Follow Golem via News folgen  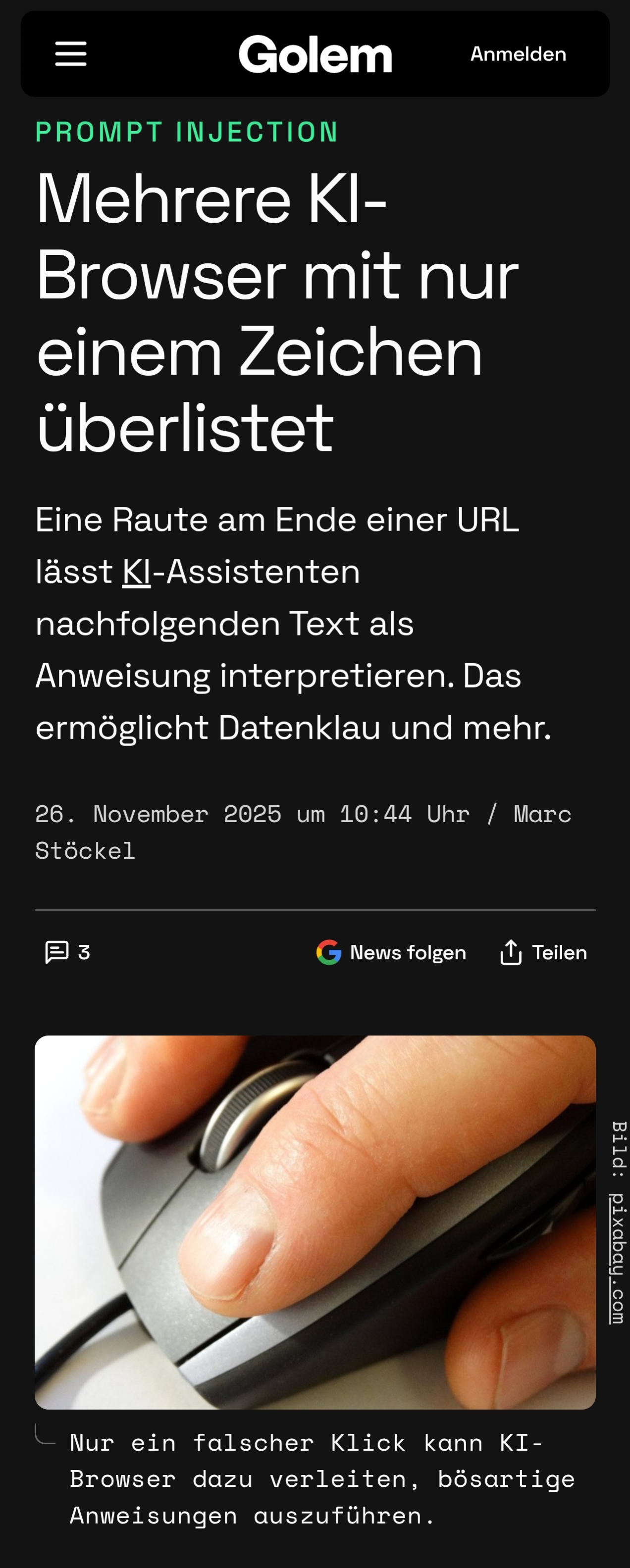pyautogui.click(x=391, y=953)
